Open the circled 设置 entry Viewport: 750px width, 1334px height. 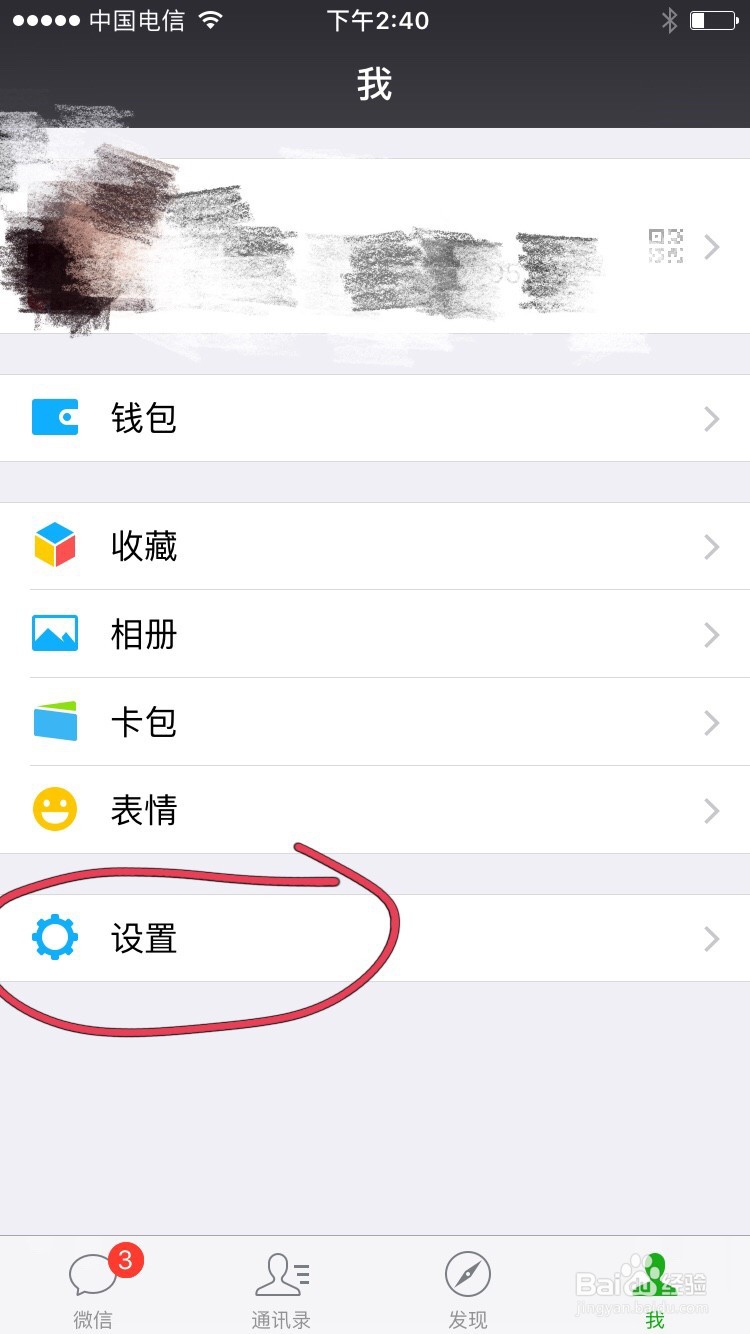coord(143,938)
